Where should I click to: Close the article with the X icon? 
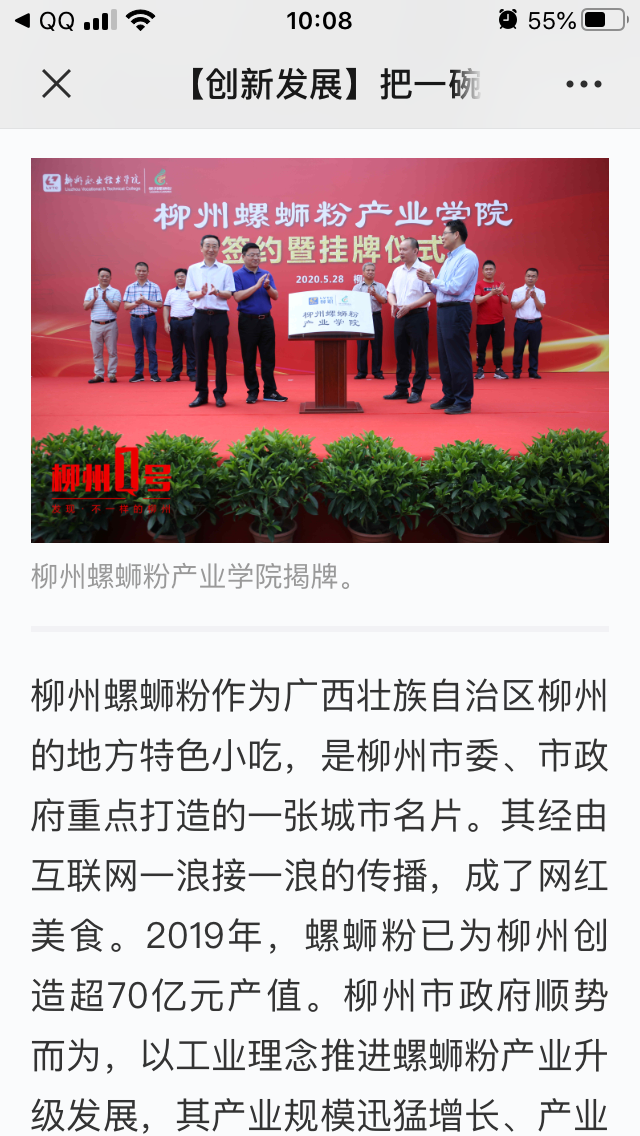(57, 85)
